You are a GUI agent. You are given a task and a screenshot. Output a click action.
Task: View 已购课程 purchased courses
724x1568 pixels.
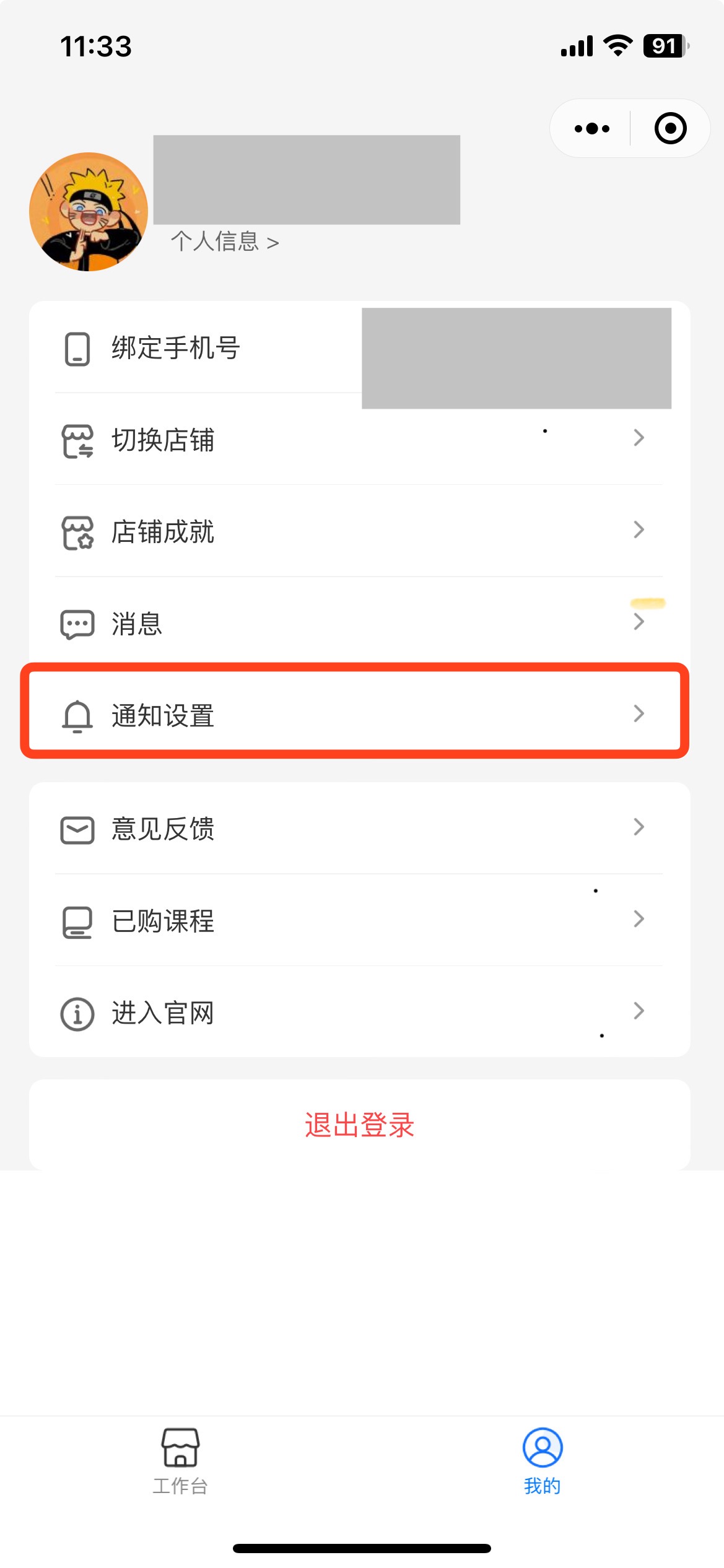pos(360,920)
